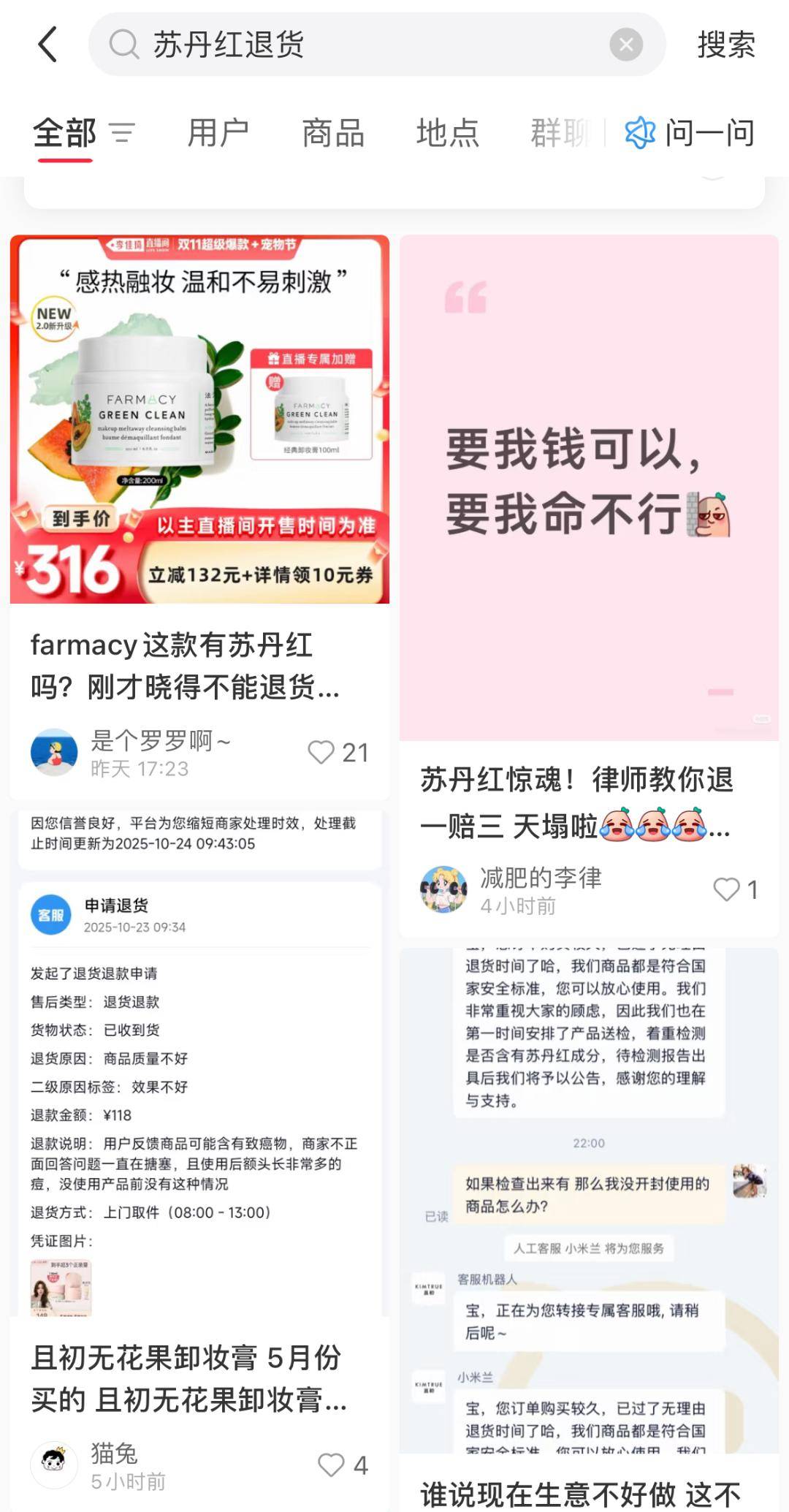View 减肥的李律's profile avatar
Viewport: 789px width, 1512px height.
[443, 889]
